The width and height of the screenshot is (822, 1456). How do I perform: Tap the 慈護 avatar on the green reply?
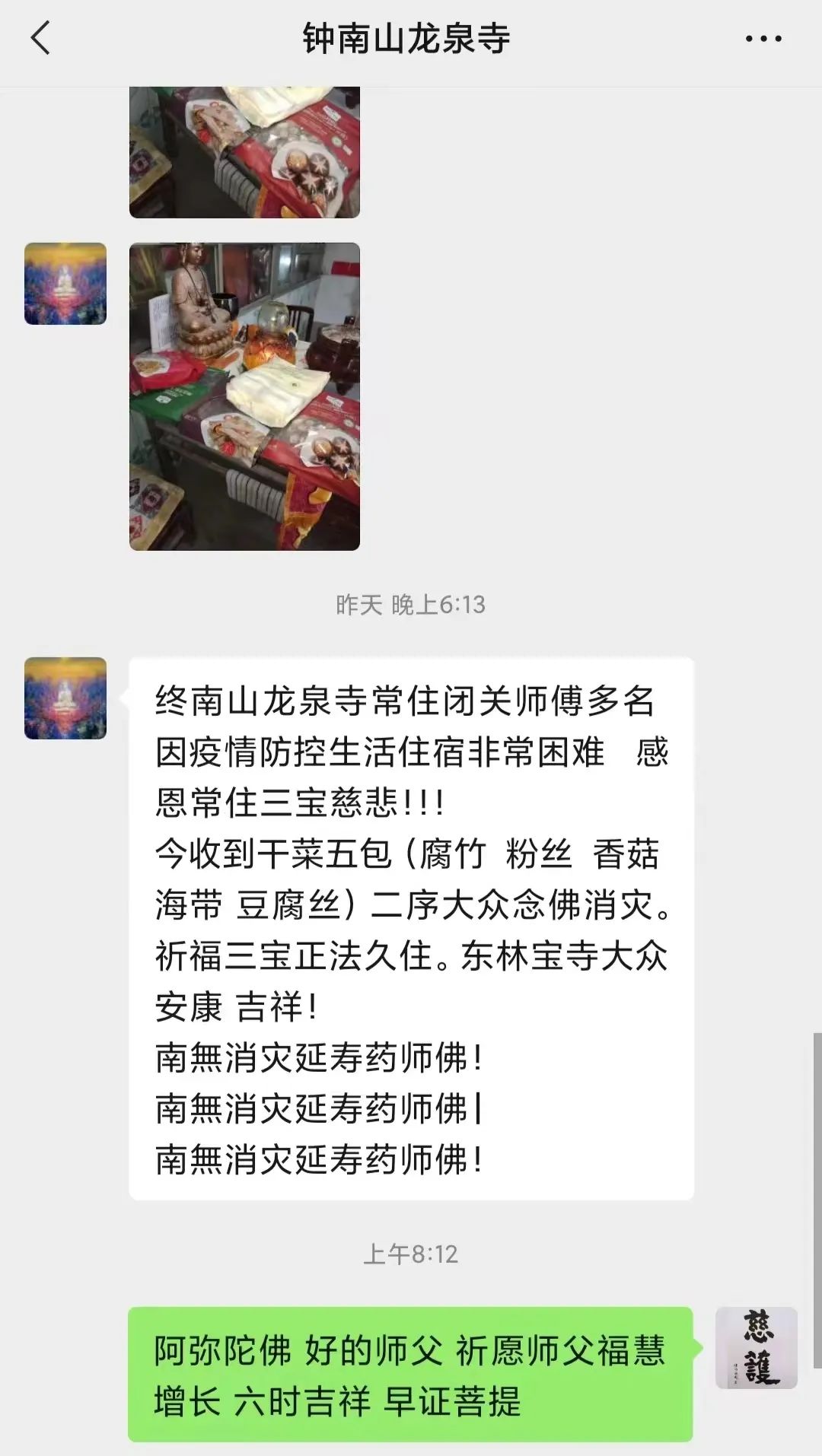tap(757, 1348)
